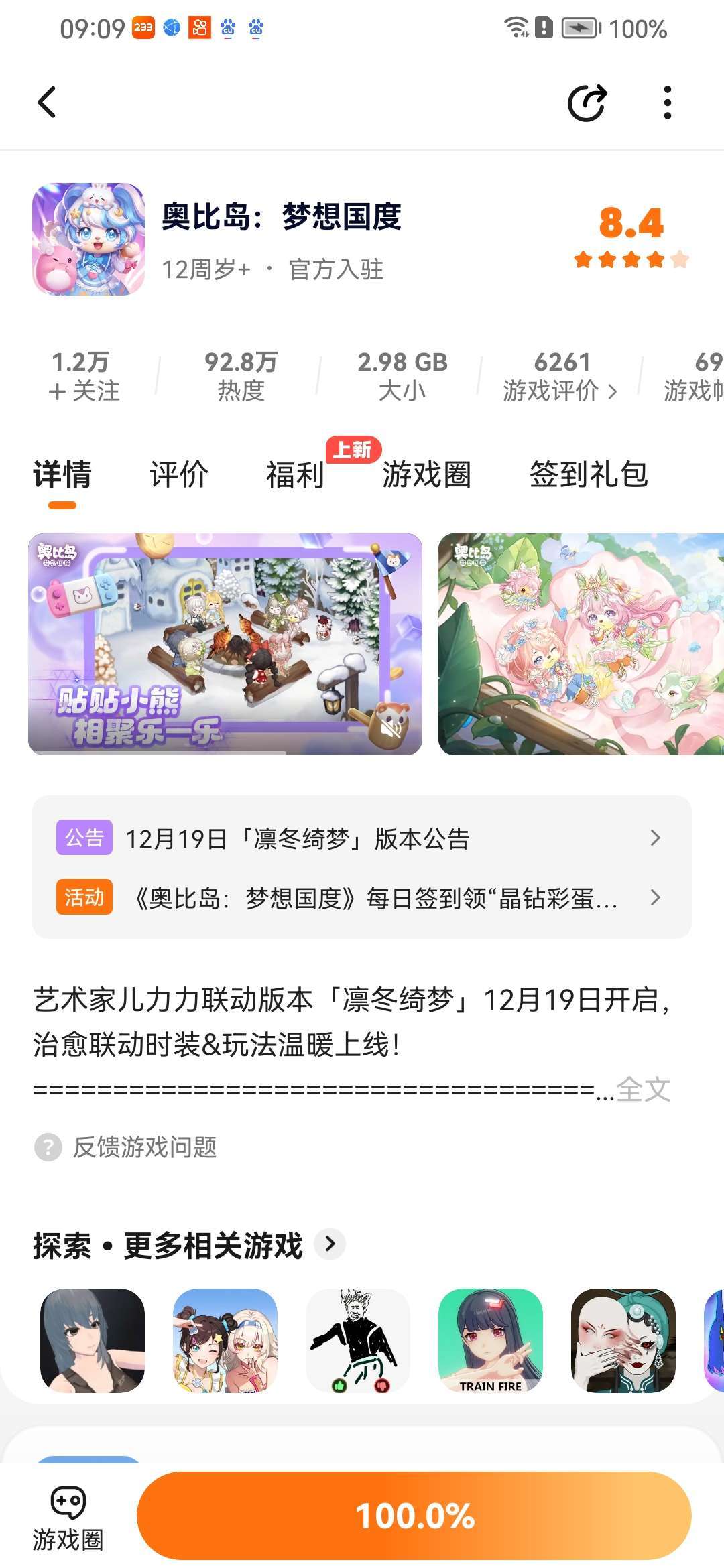This screenshot has height=1568, width=724.
Task: Switch to the 评价 tab
Action: click(179, 474)
